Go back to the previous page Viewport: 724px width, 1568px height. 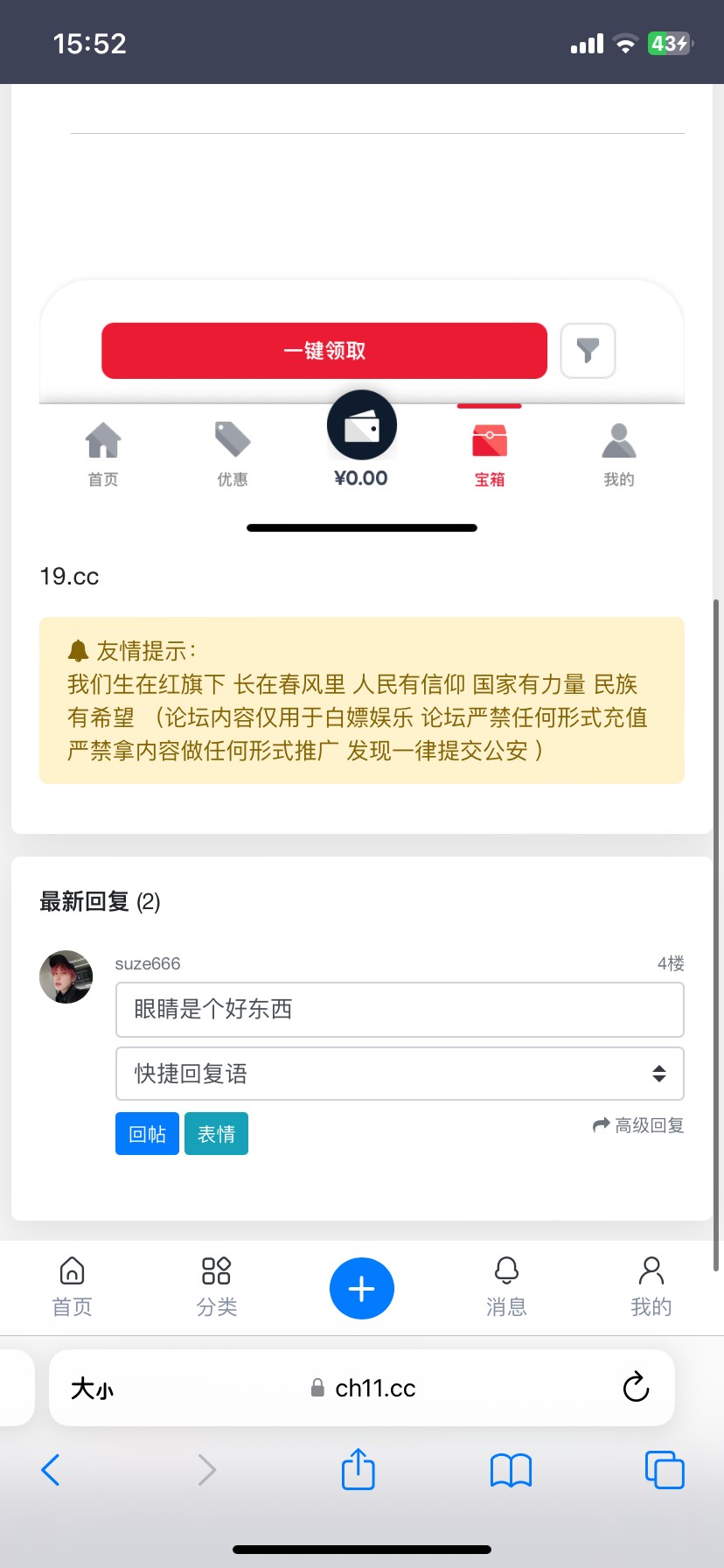[x=51, y=1470]
